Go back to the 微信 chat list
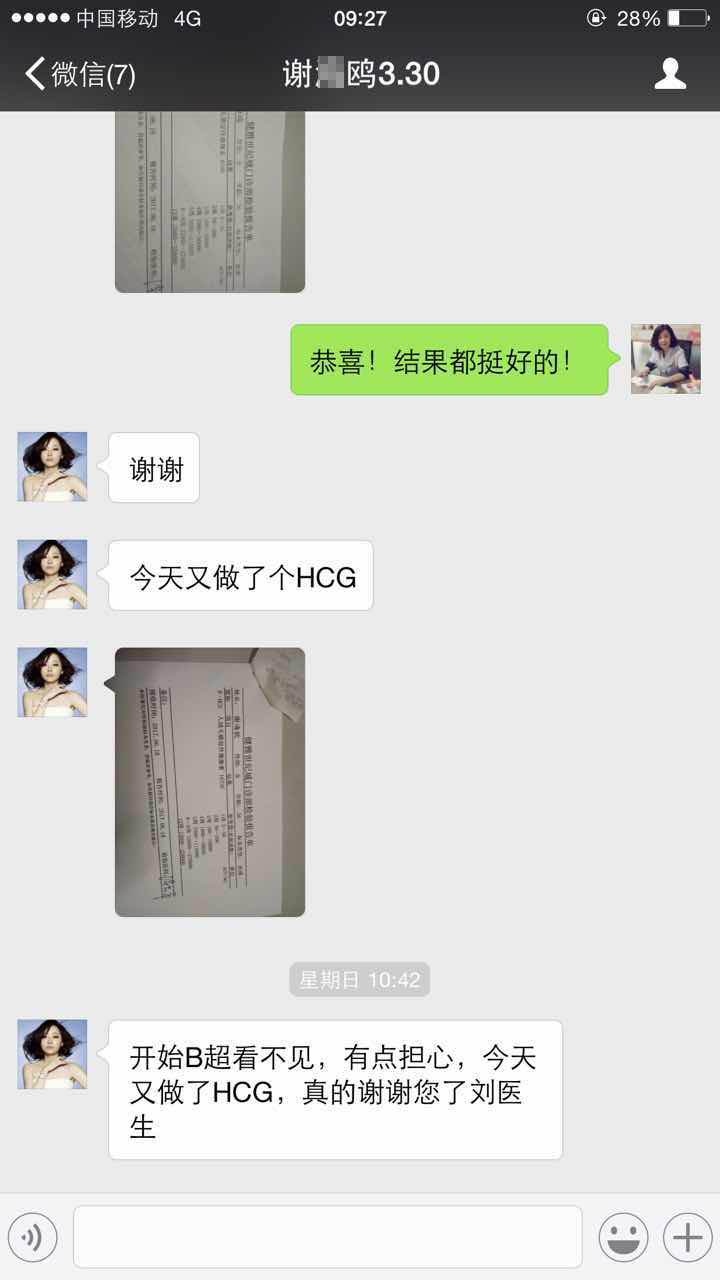Viewport: 720px width, 1280px height. (x=78, y=74)
